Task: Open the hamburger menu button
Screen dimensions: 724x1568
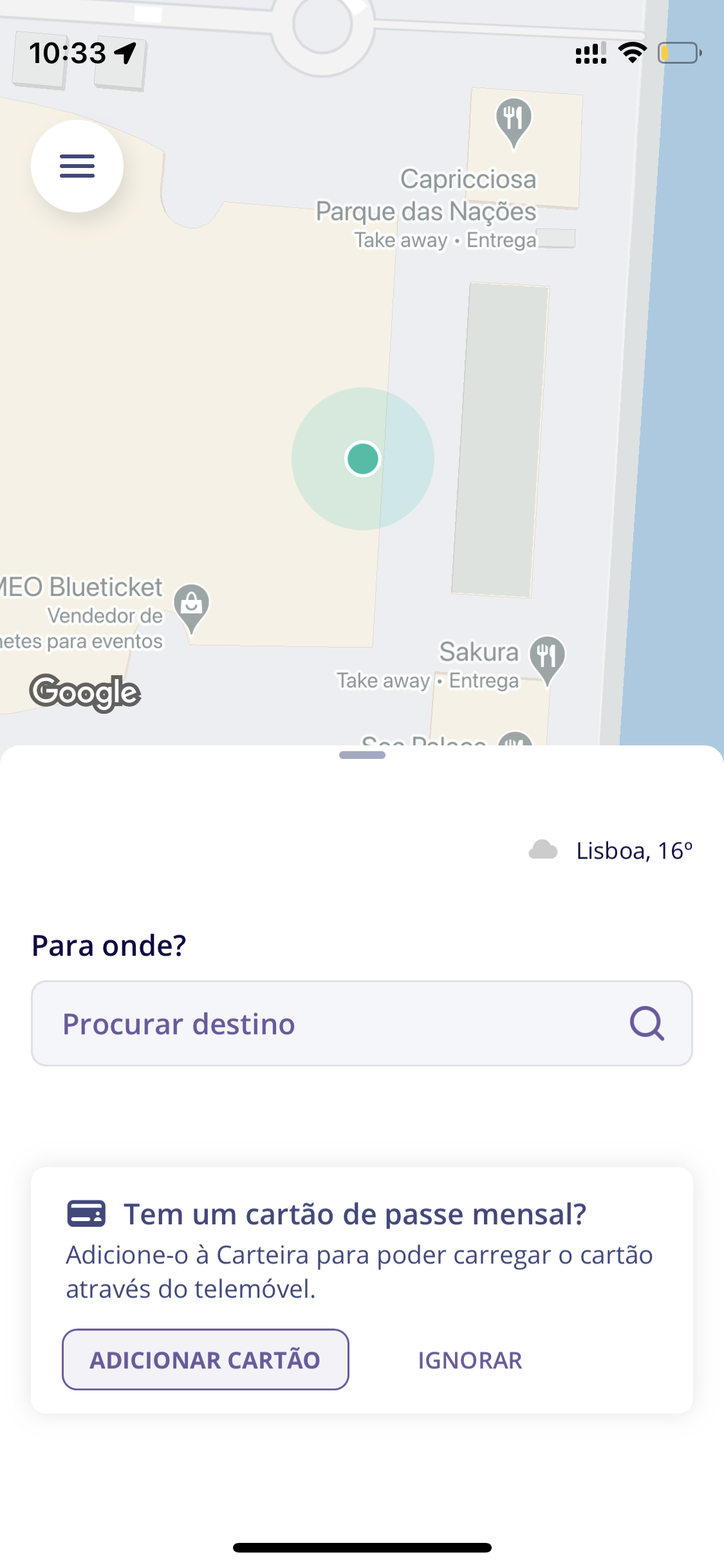Action: point(77,166)
